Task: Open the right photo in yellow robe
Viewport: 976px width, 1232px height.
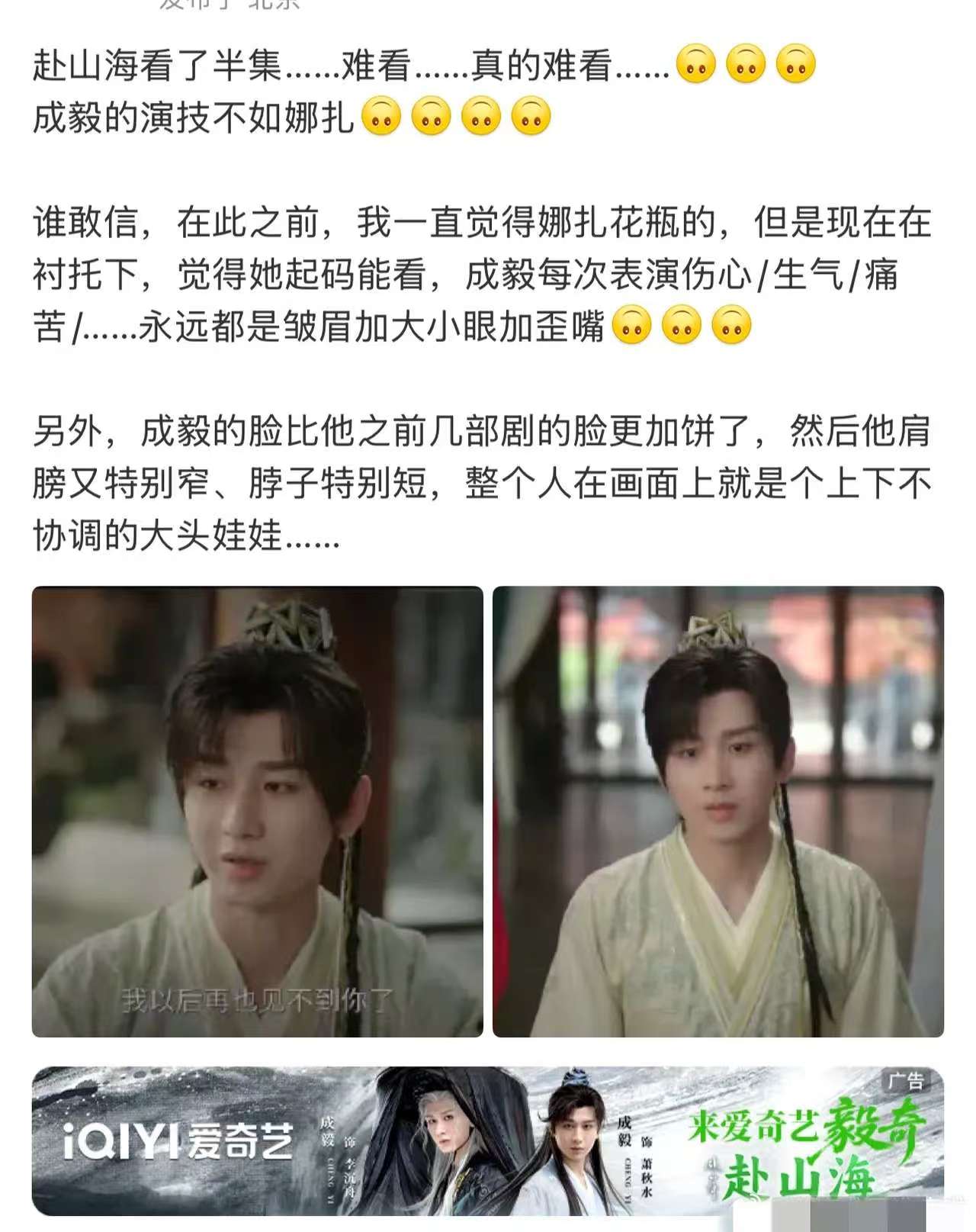Action: [718, 811]
